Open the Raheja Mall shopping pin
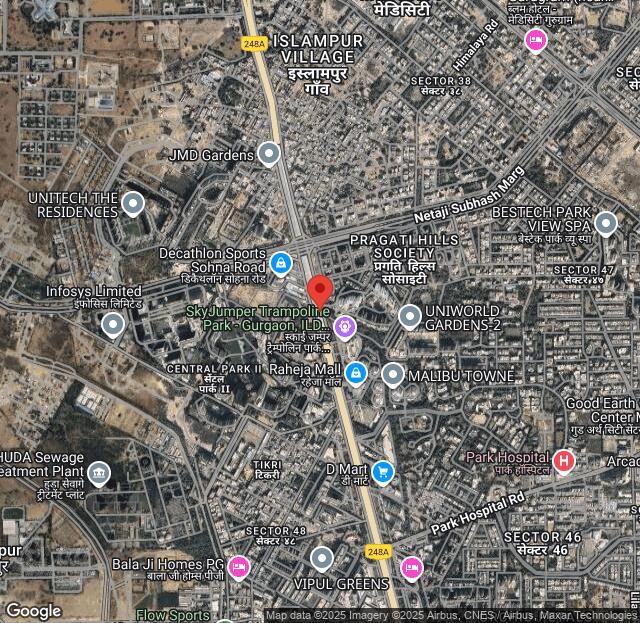Image resolution: width=640 pixels, height=623 pixels. click(356, 373)
